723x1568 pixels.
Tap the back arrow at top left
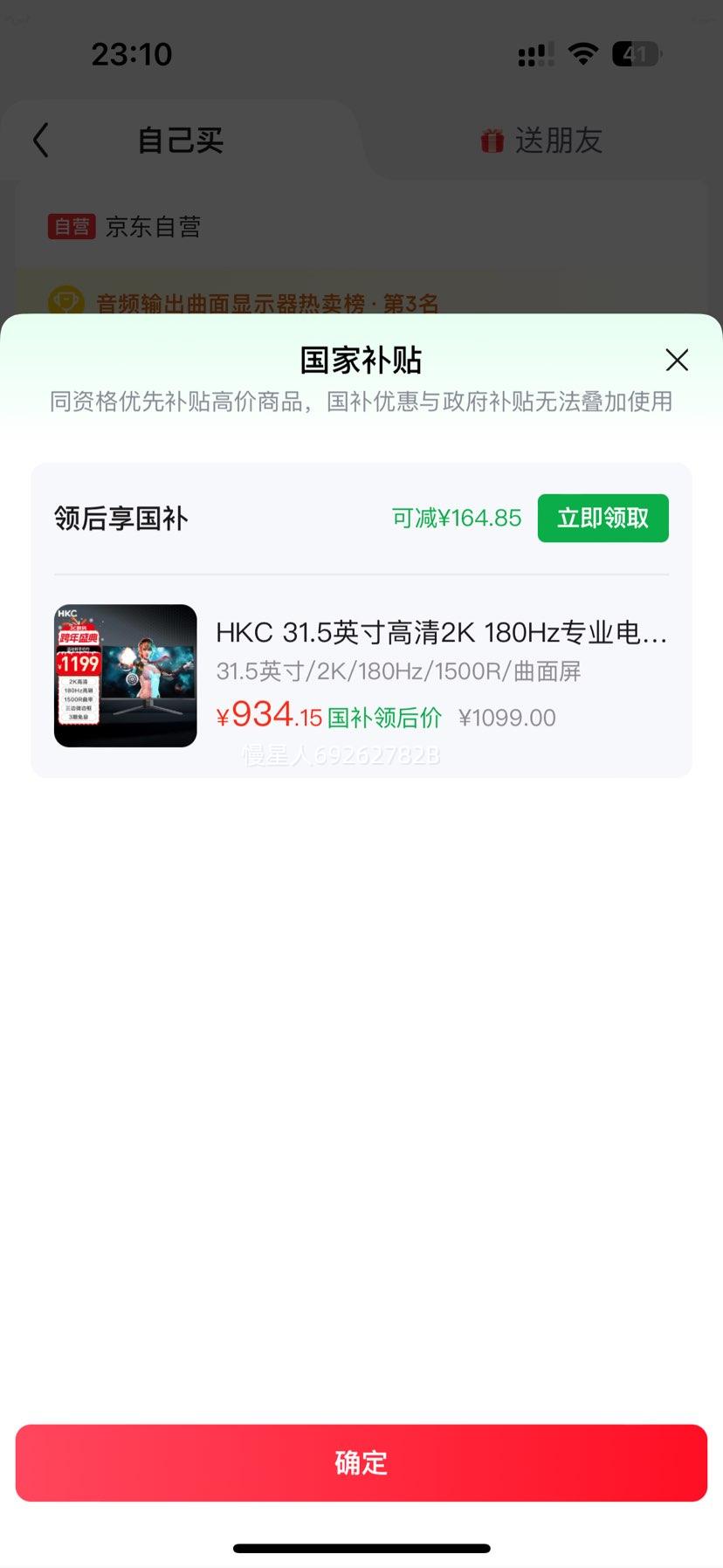pos(39,139)
